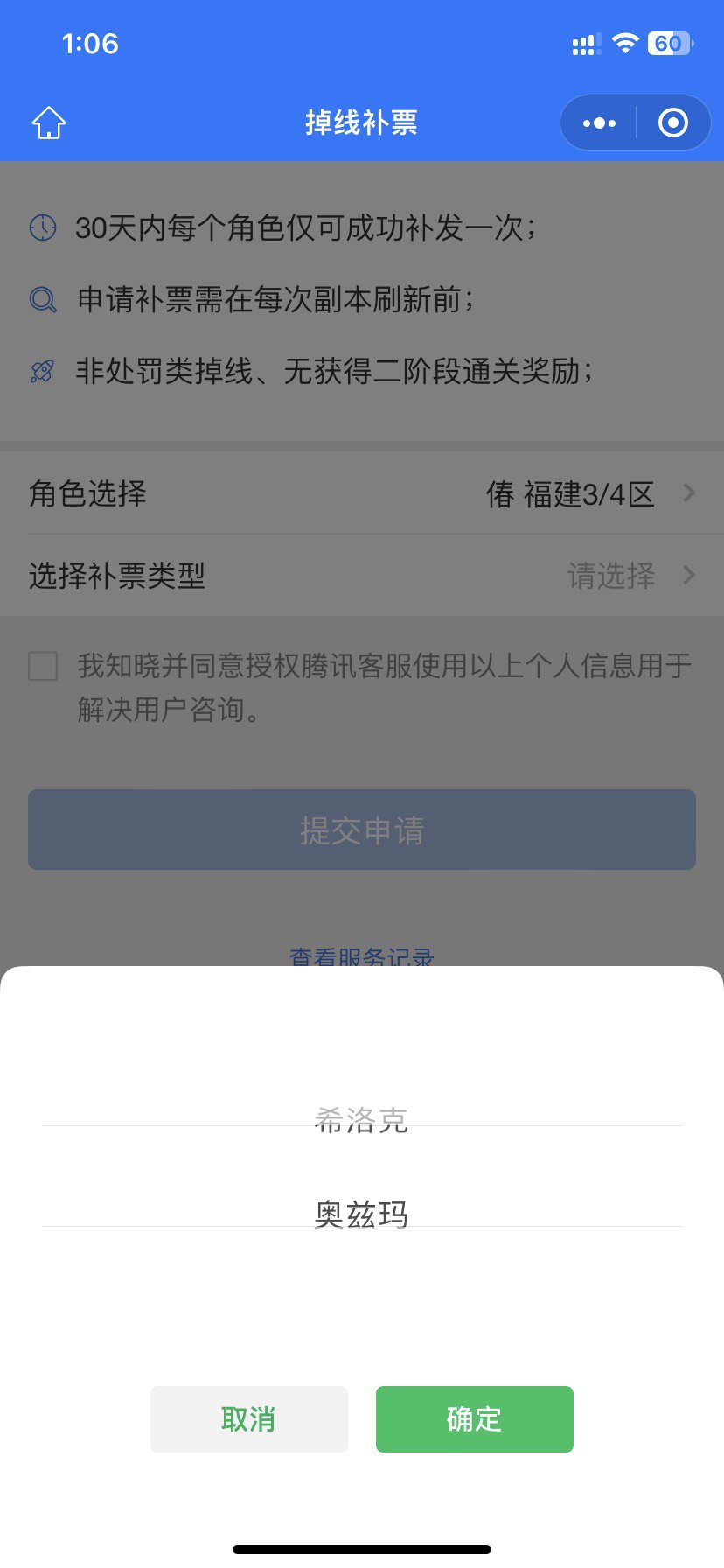
Task: Confirm selection with 确定
Action: click(x=475, y=1419)
